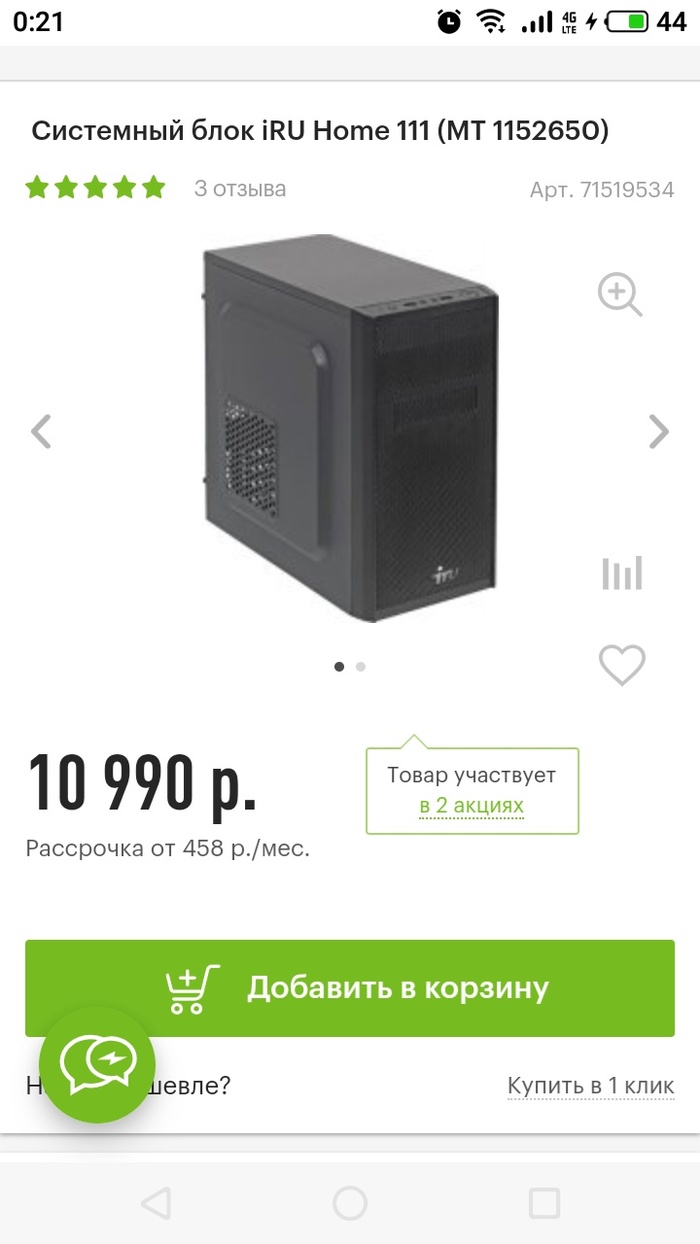The image size is (700, 1244).
Task: Add product to favorites with heart
Action: [x=621, y=665]
